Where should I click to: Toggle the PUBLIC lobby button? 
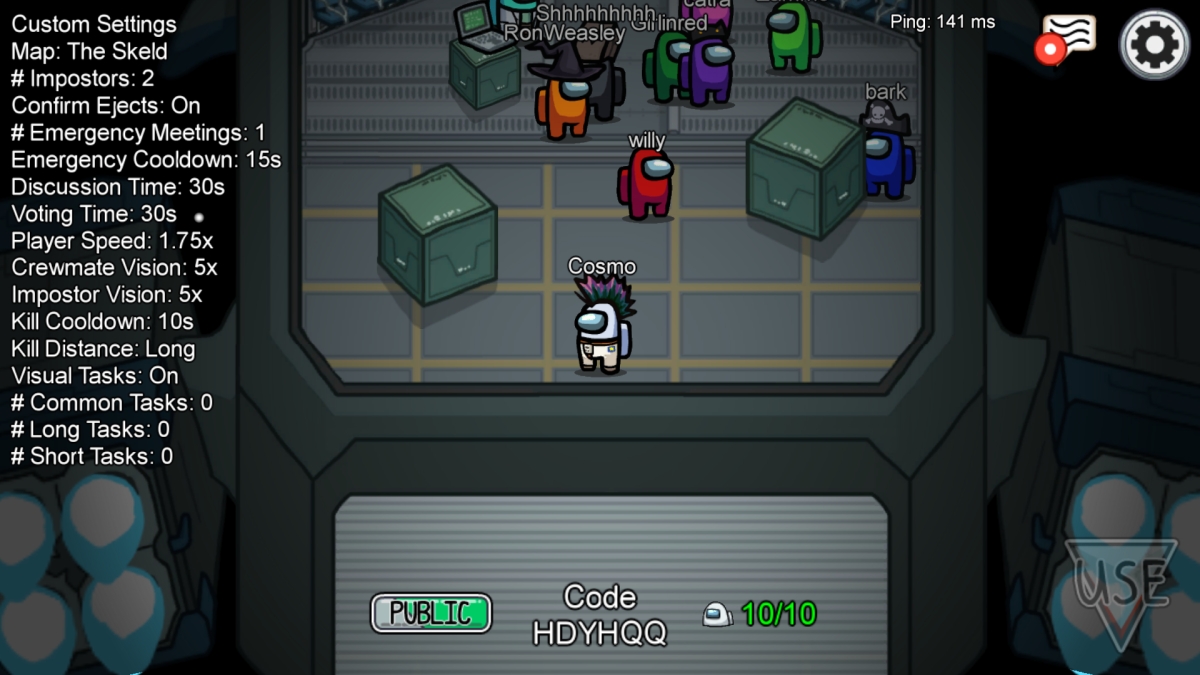pos(431,613)
